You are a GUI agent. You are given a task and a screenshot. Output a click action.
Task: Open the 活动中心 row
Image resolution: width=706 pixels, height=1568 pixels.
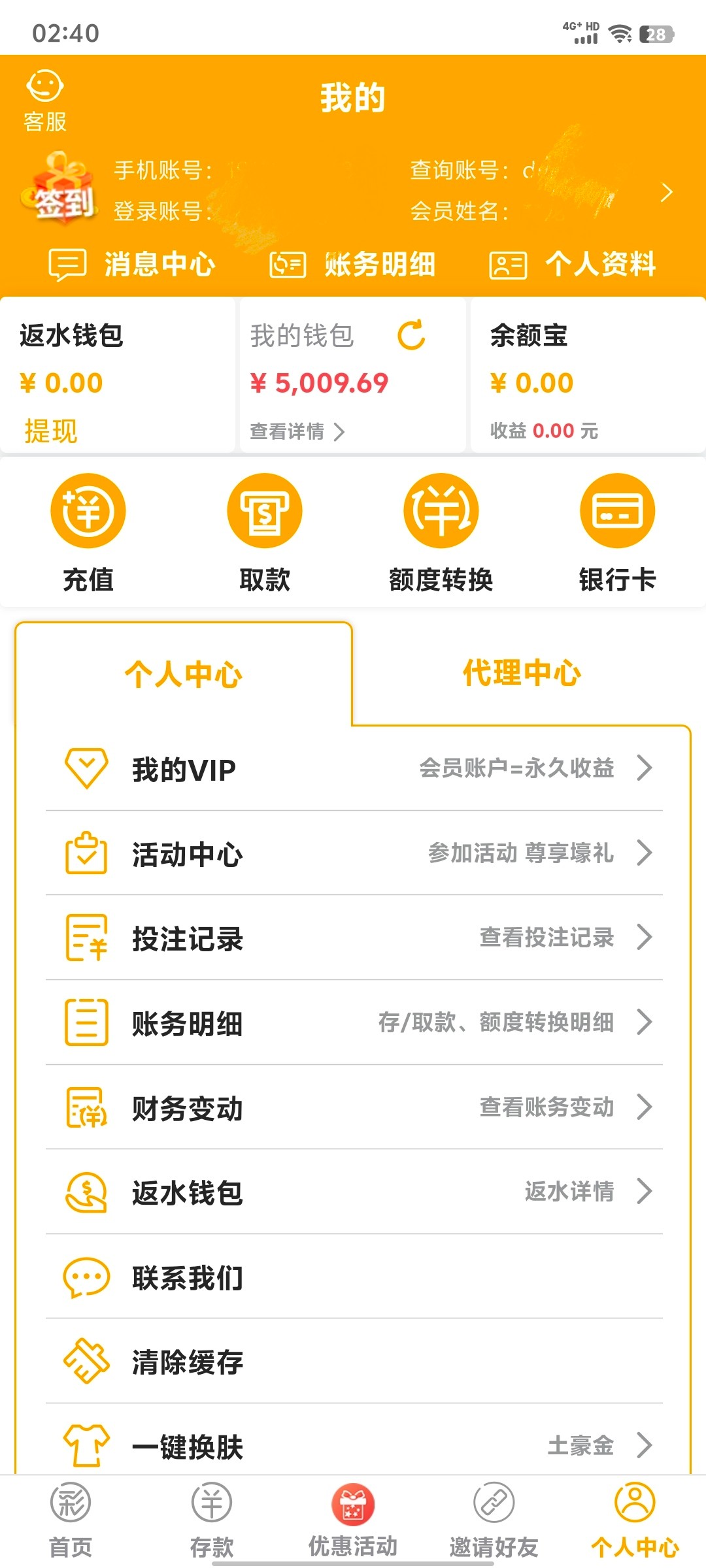353,853
